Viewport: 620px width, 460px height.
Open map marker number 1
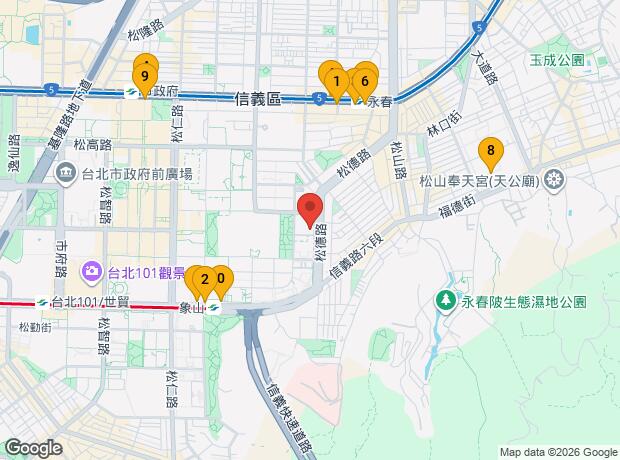pos(337,80)
